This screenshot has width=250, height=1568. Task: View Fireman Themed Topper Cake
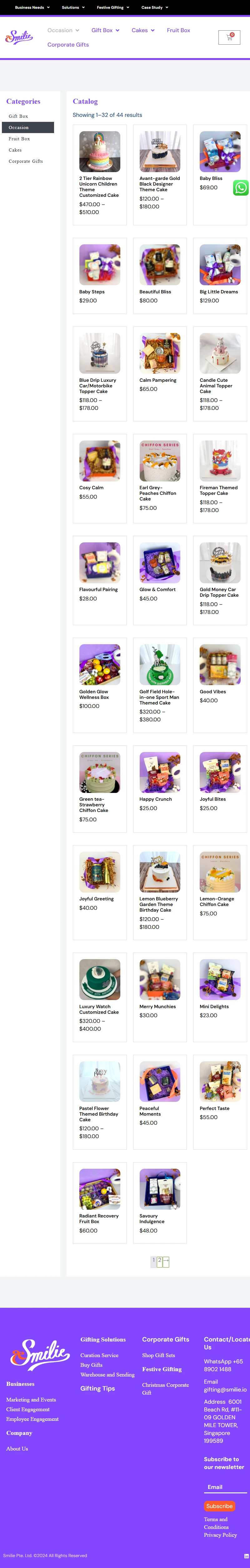tap(220, 461)
